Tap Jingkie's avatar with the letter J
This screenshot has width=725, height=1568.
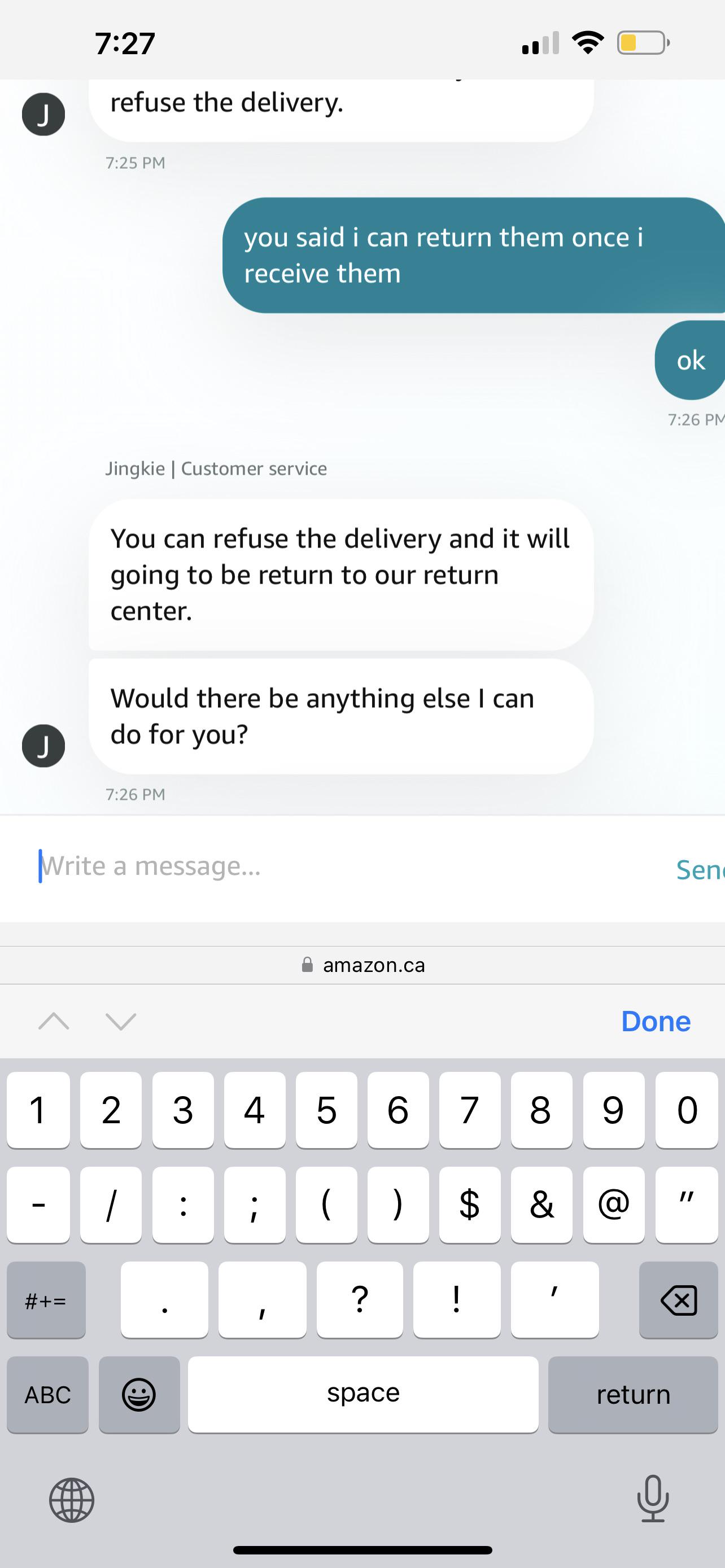click(43, 745)
